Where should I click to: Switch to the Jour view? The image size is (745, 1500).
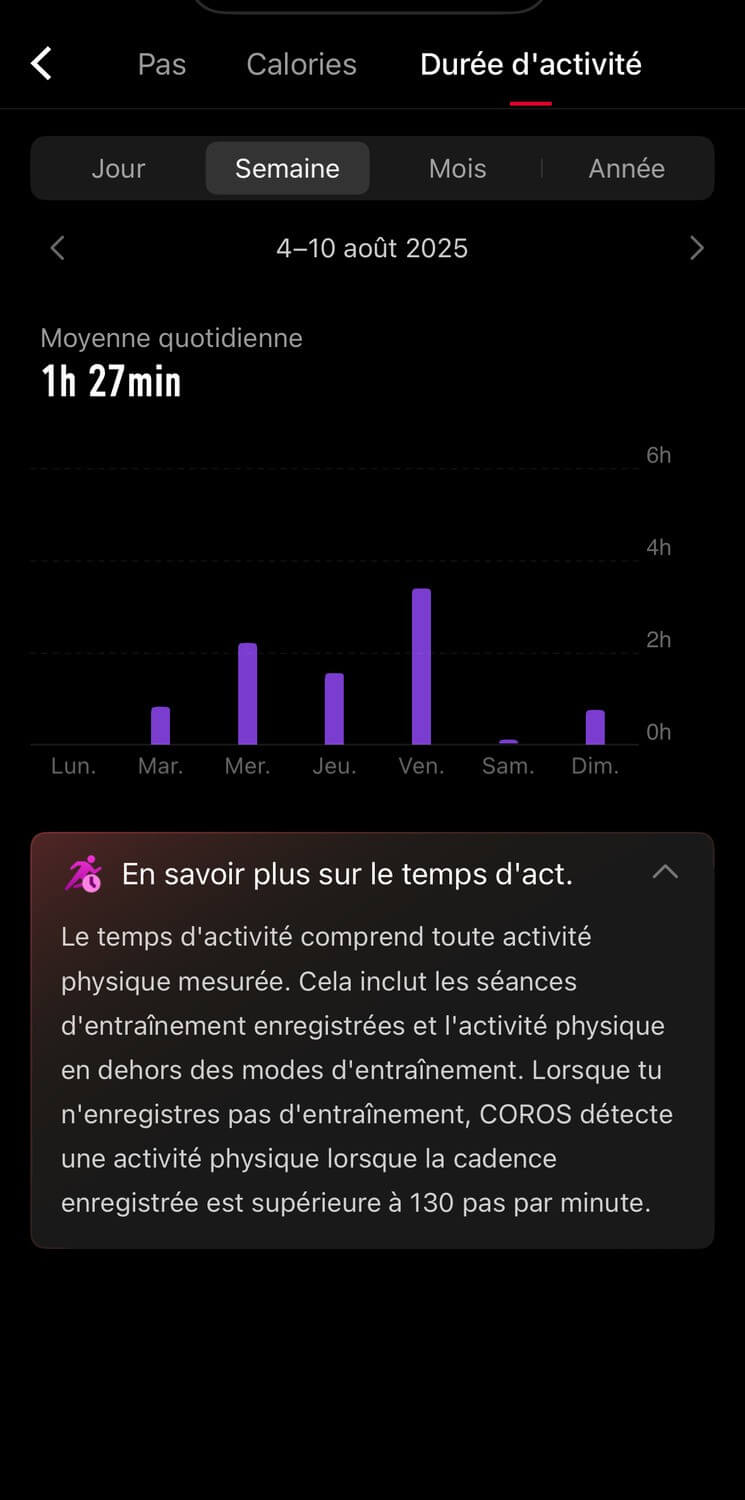click(119, 168)
